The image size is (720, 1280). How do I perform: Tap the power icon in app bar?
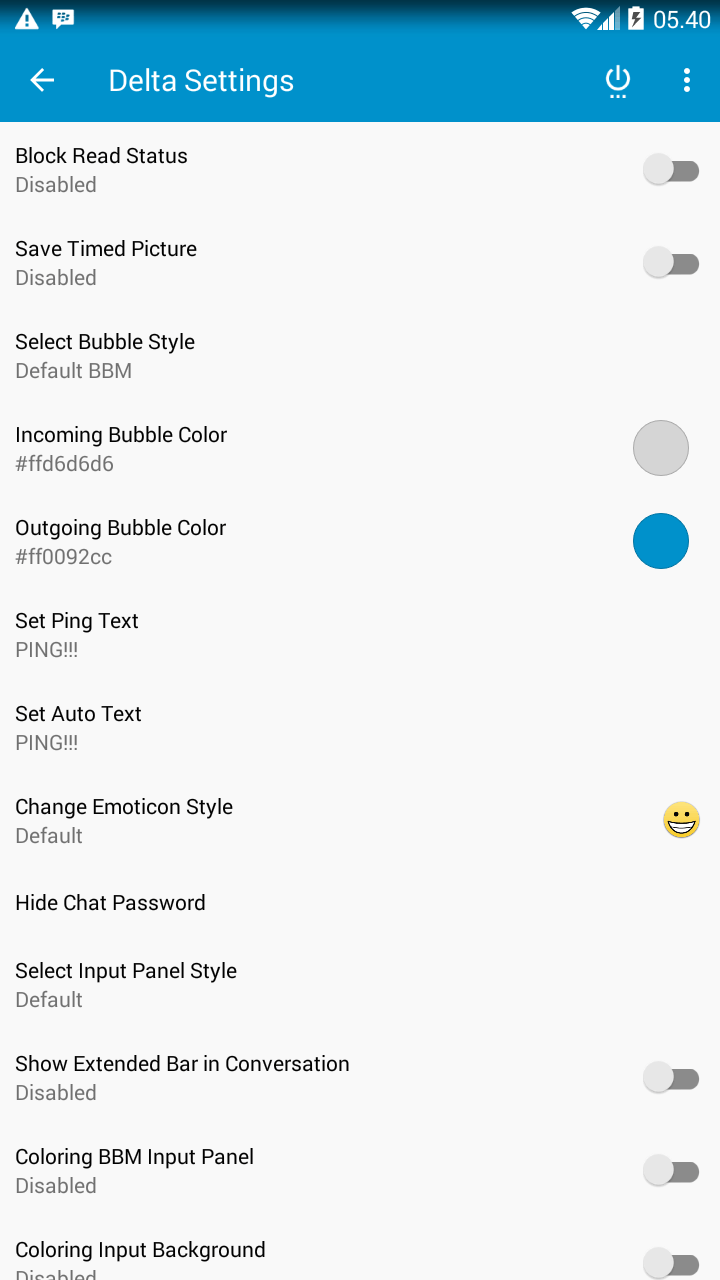(x=618, y=81)
